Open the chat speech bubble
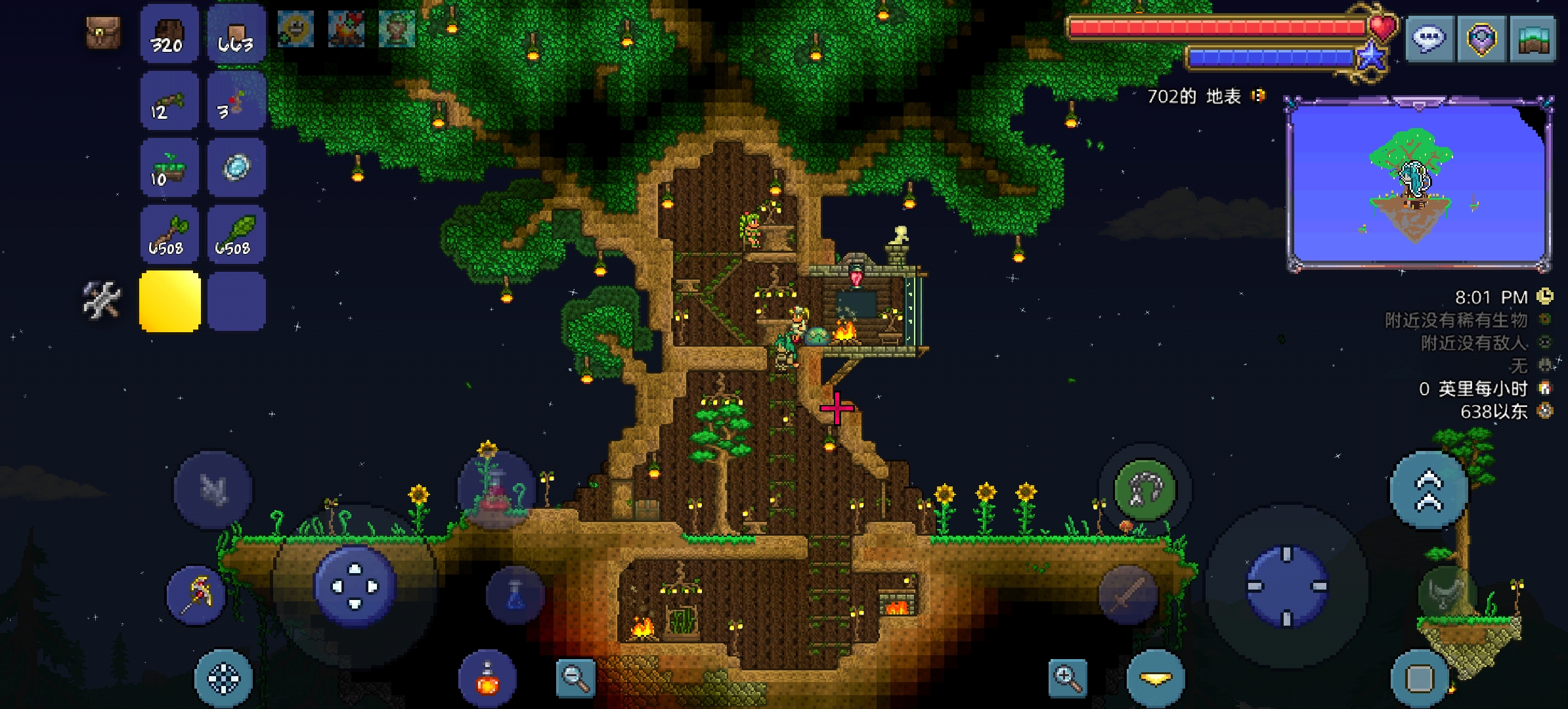This screenshot has width=1568, height=709. [x=1428, y=39]
